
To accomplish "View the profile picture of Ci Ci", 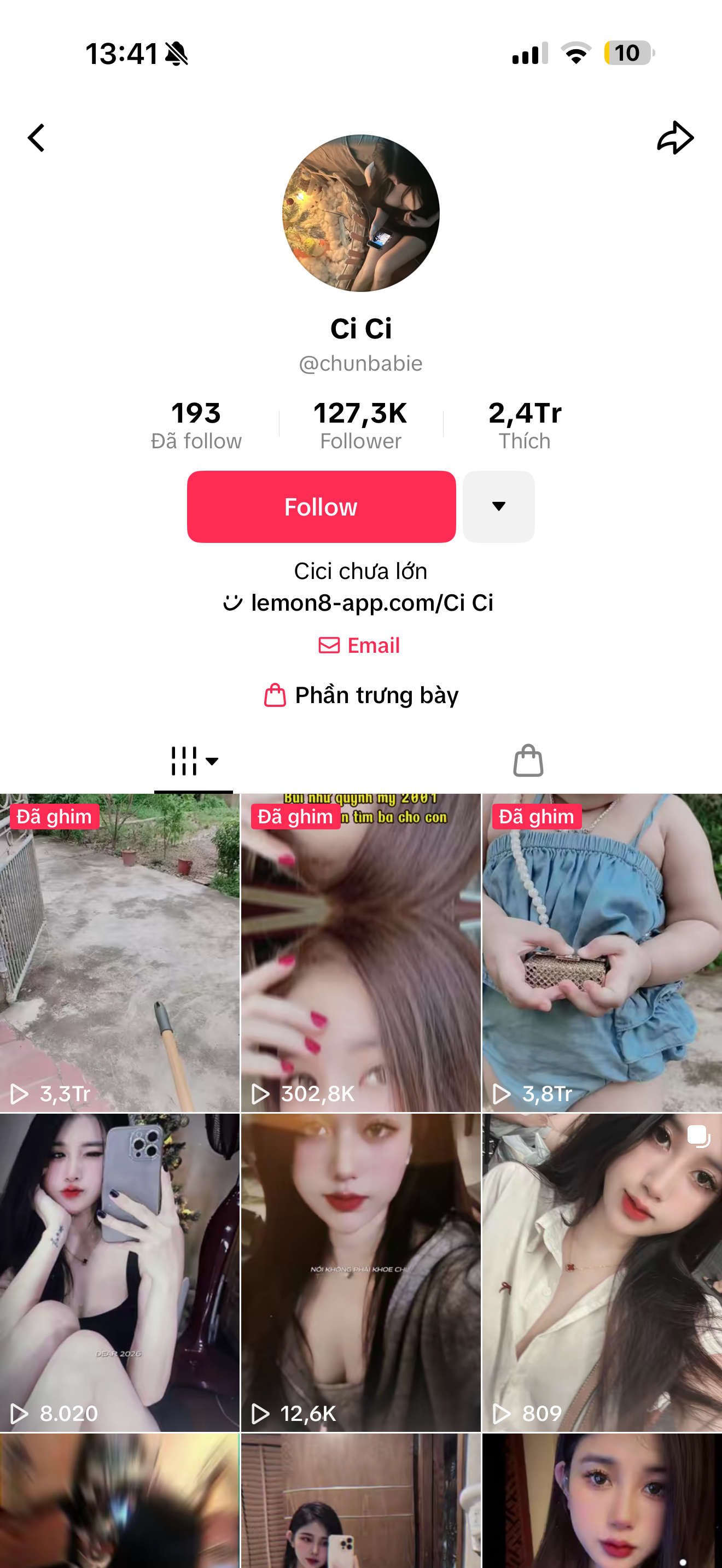I will coord(360,213).
